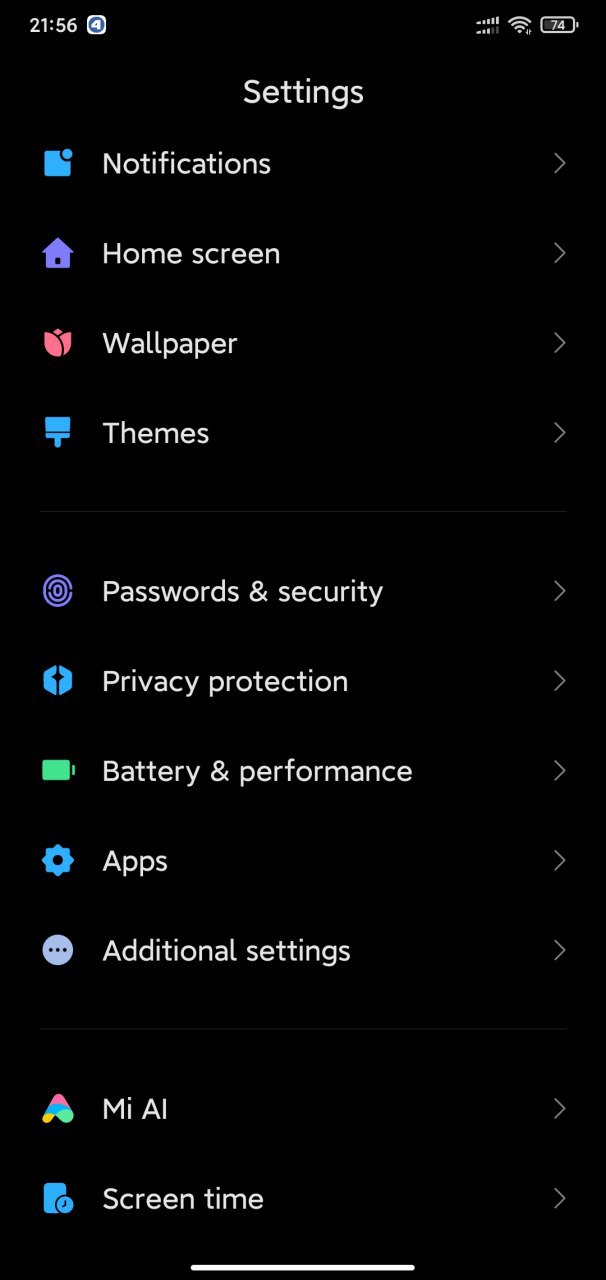Open Battery & performance
This screenshot has height=1280, width=606.
pos(303,771)
